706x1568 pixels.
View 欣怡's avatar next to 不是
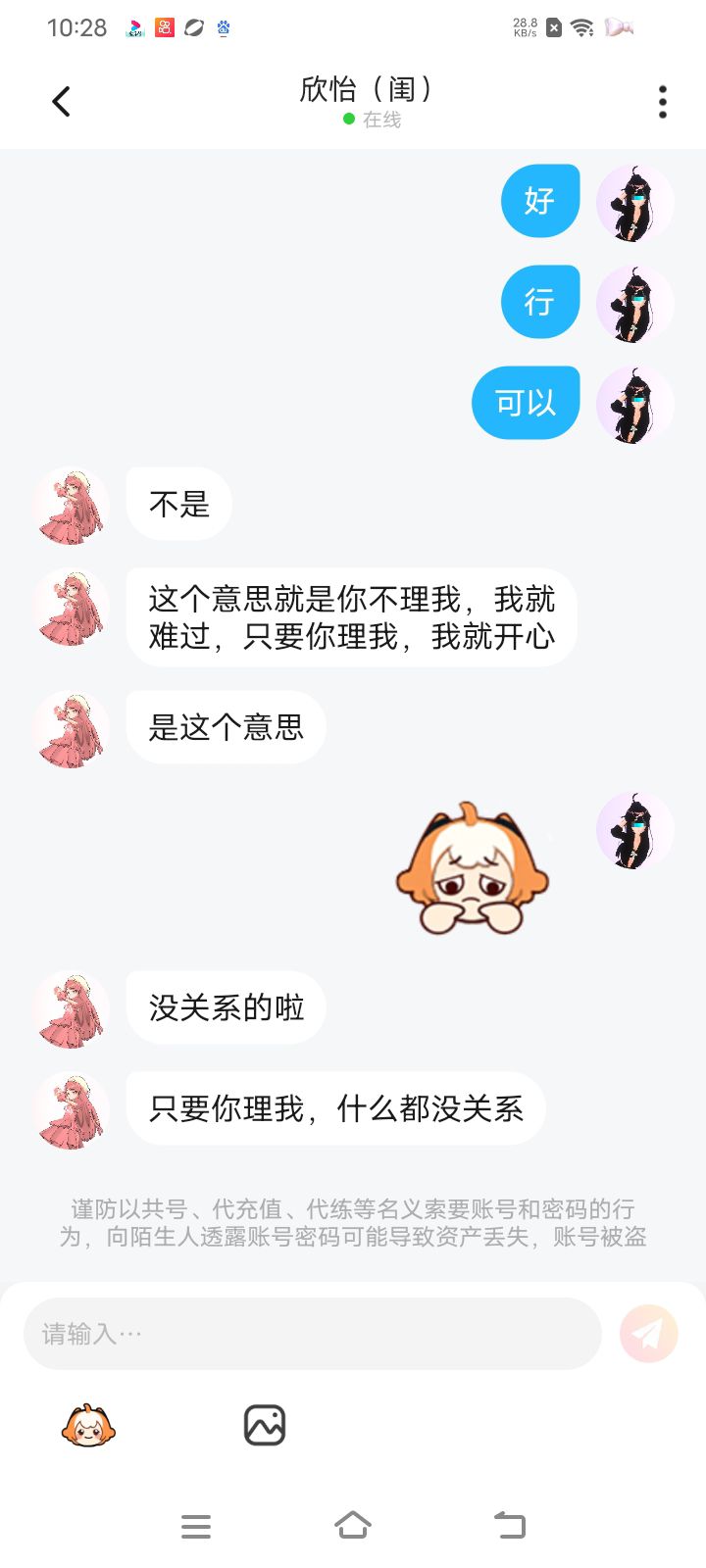pos(71,506)
